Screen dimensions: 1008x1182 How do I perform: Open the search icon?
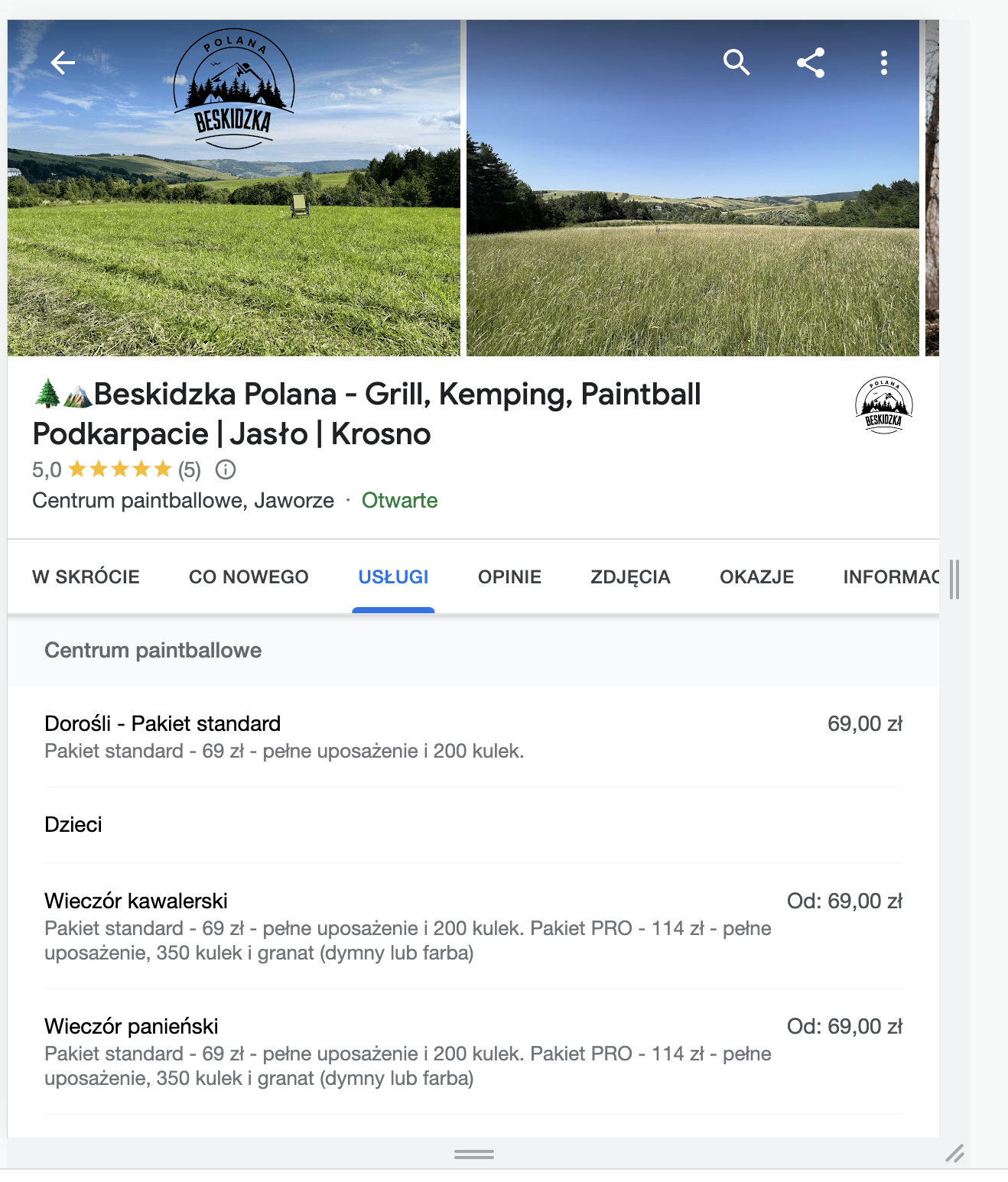(x=736, y=63)
